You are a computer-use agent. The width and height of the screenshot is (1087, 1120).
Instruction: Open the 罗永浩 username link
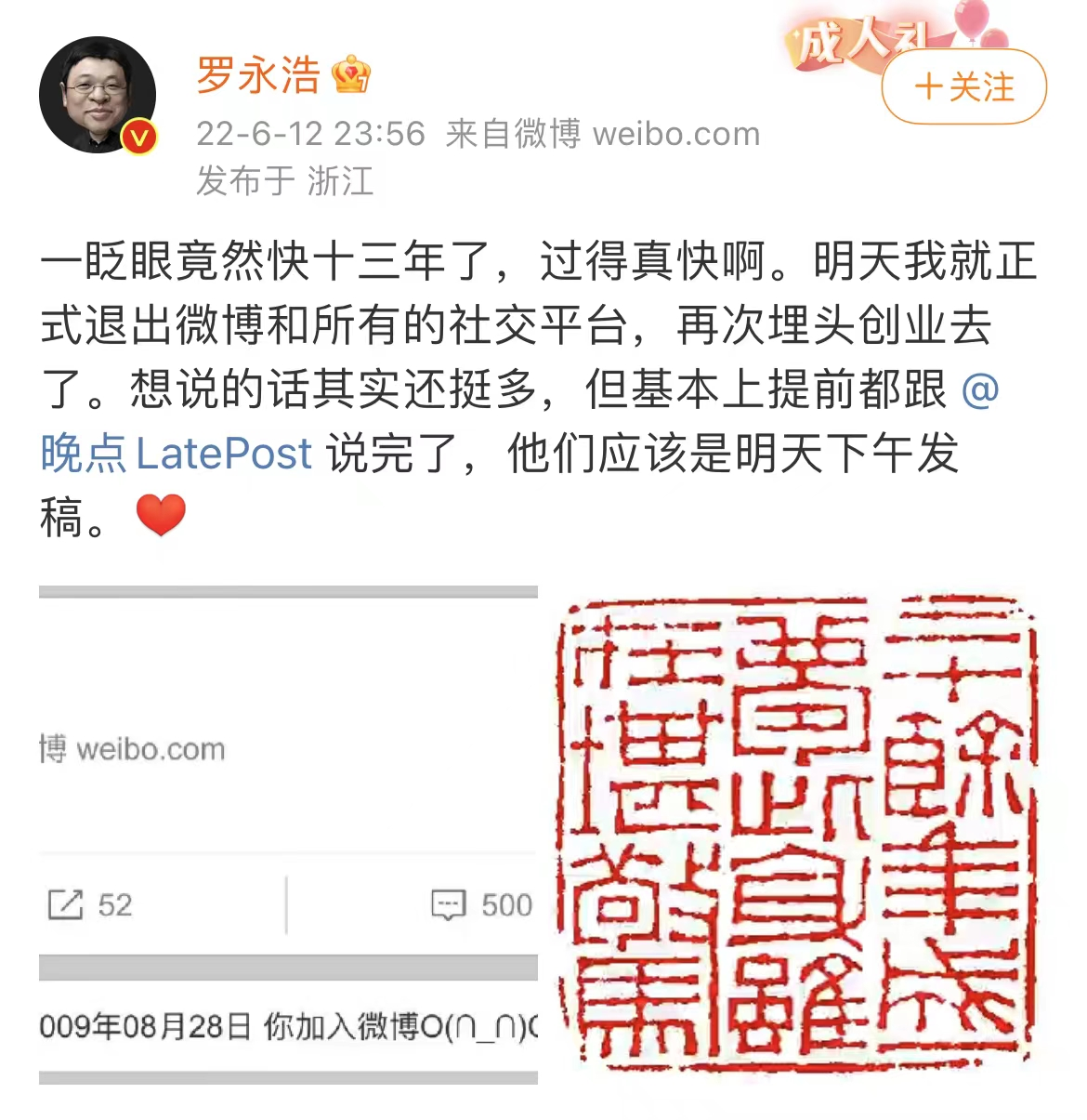[257, 74]
